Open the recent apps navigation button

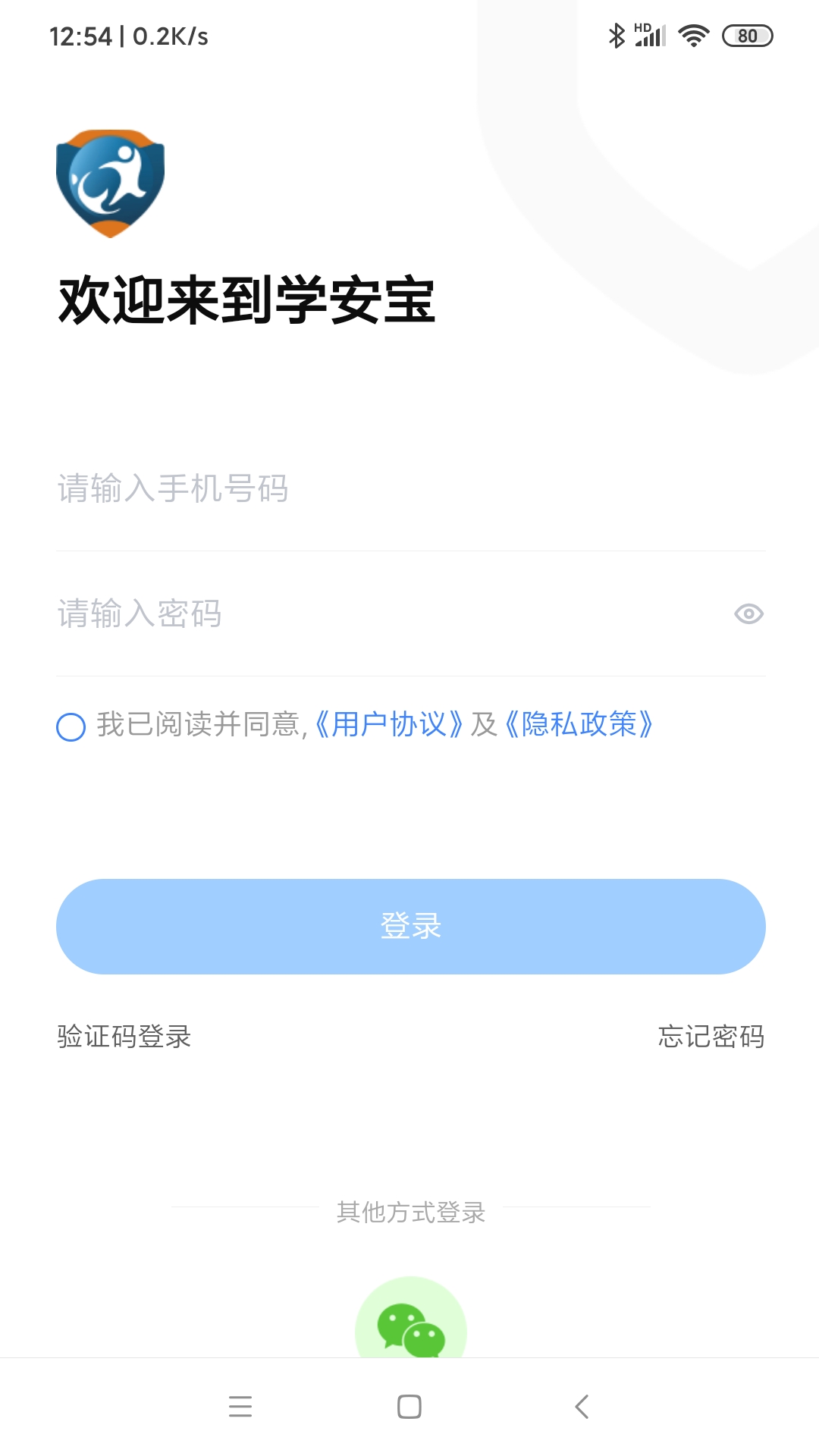click(241, 1407)
